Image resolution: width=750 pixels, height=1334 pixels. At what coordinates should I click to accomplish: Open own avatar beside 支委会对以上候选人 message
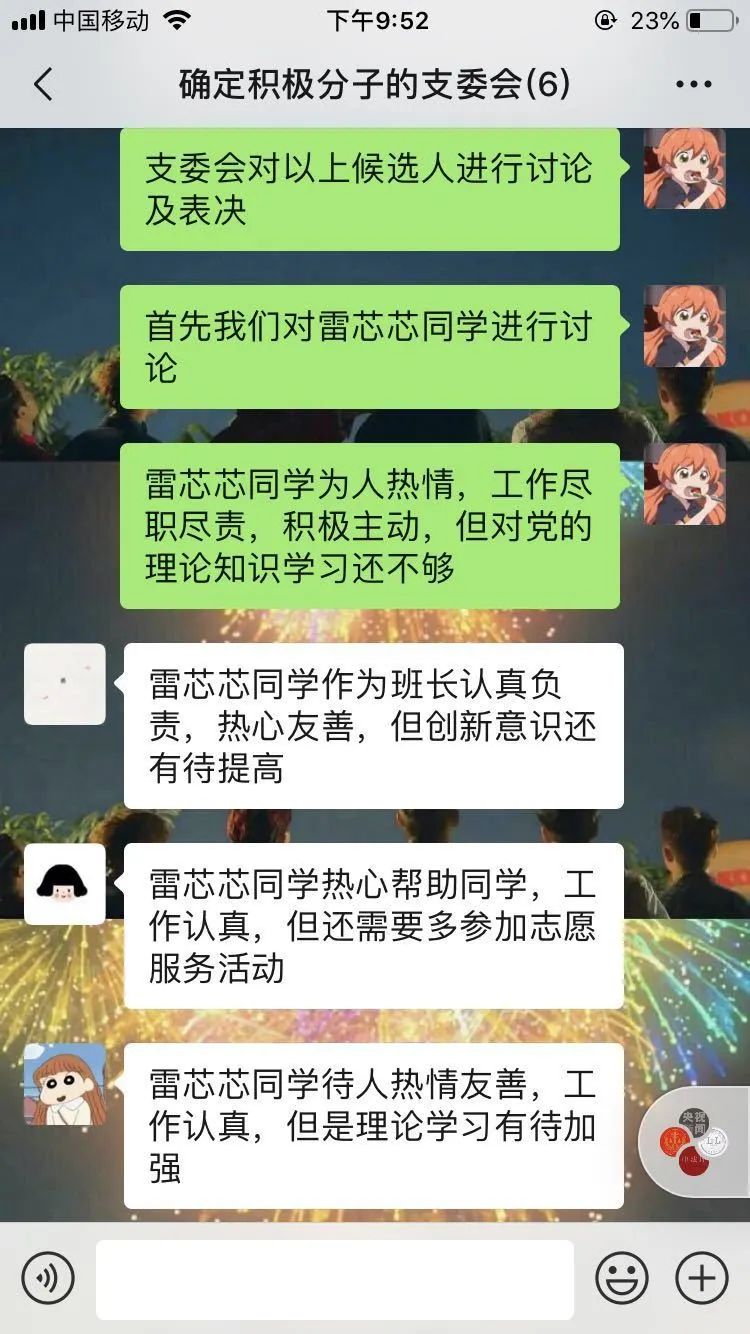685,168
